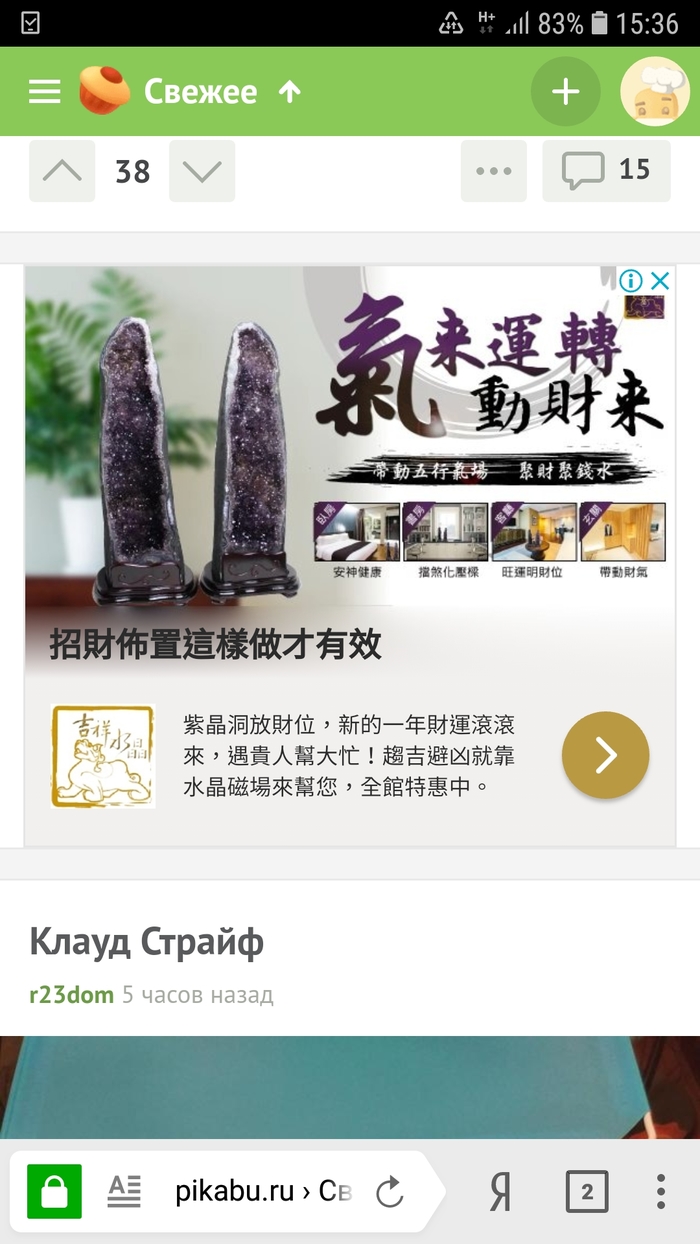
Task: Open the three-dot post options
Action: 494,171
